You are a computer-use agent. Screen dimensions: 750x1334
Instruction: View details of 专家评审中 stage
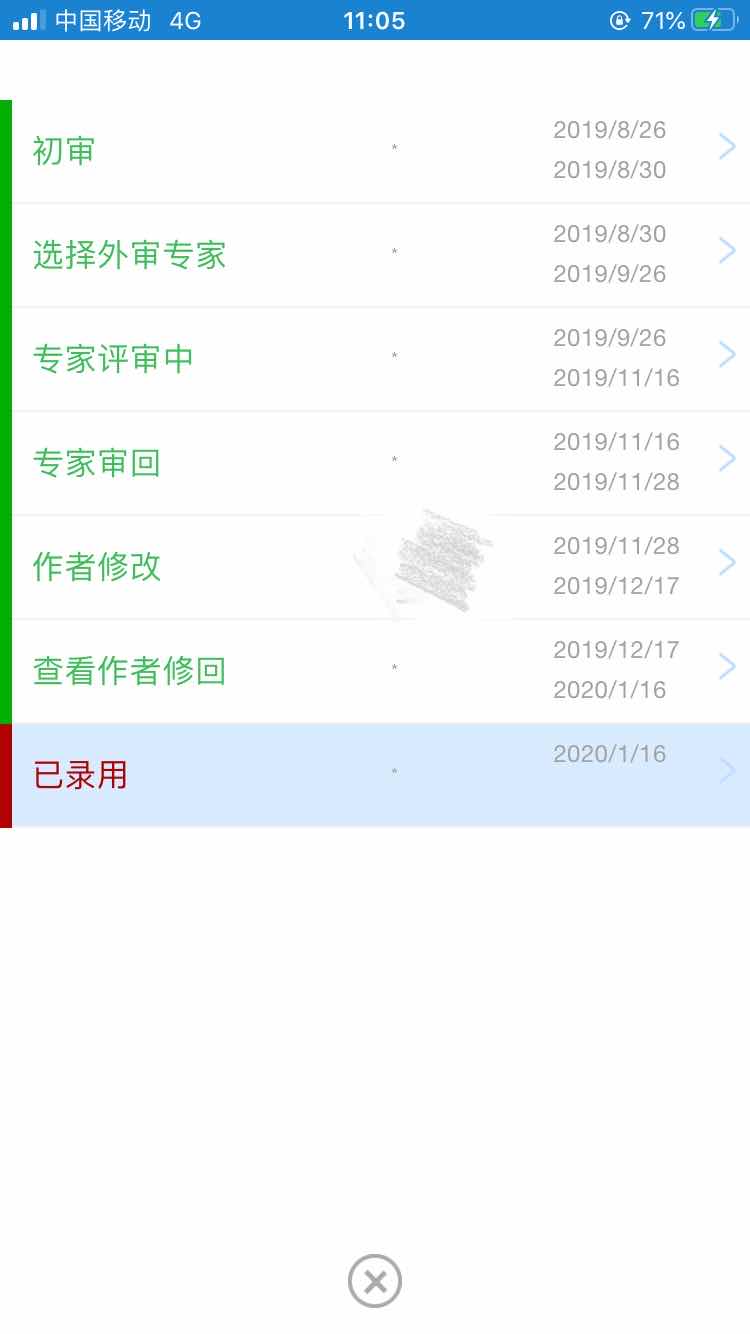point(380,359)
